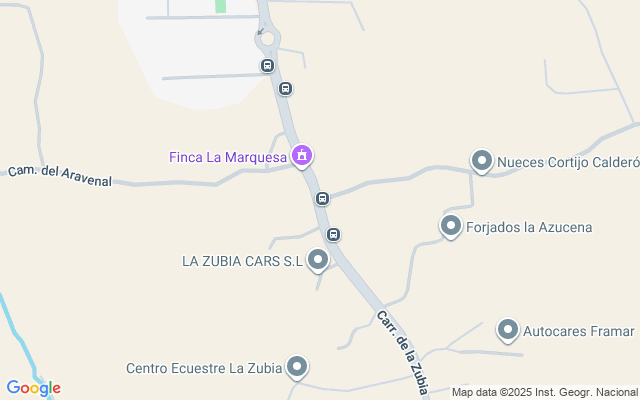Select the Autocares Framar location pin
The height and width of the screenshot is (400, 640).
[x=508, y=329]
